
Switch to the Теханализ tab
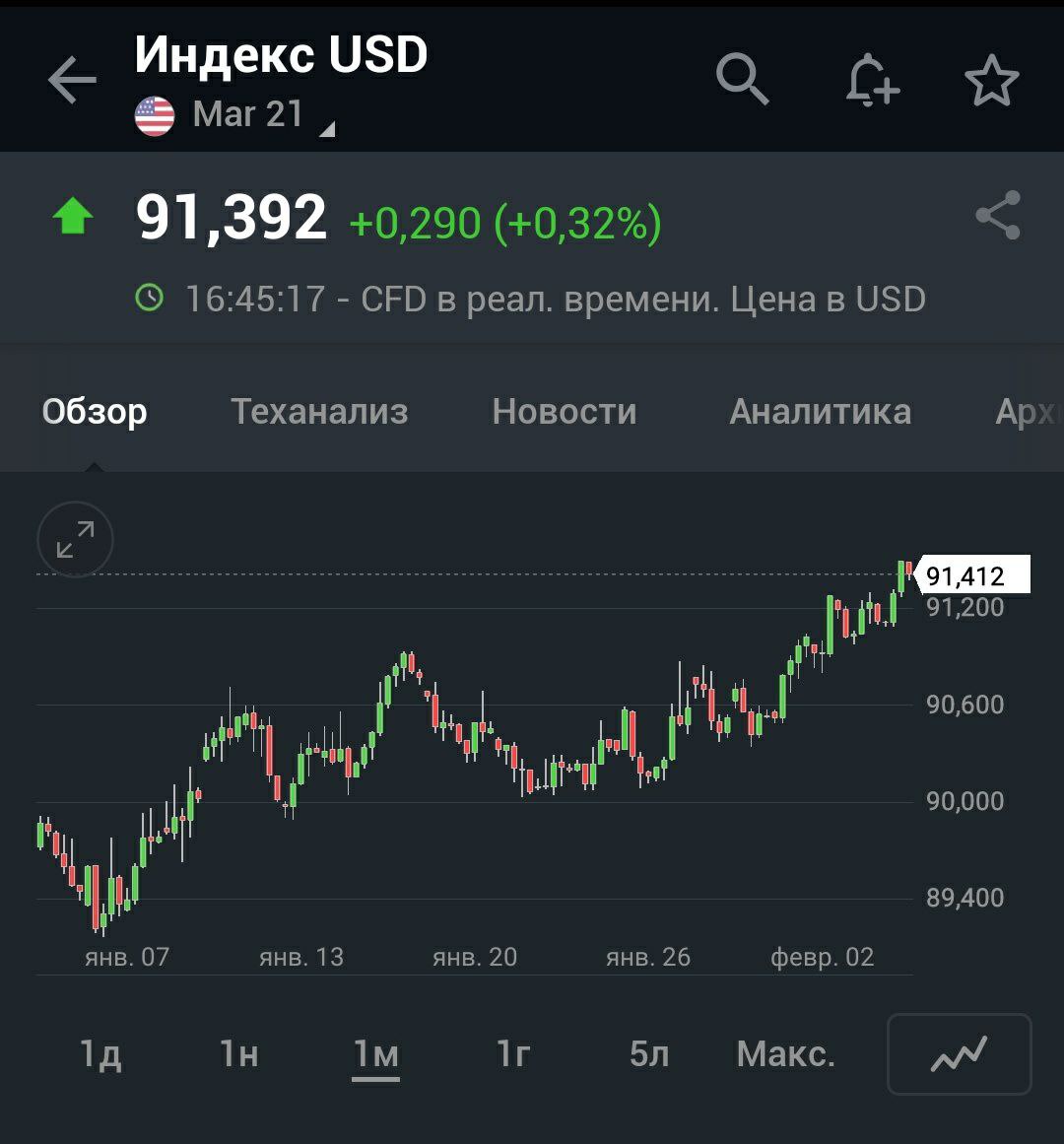pos(319,411)
